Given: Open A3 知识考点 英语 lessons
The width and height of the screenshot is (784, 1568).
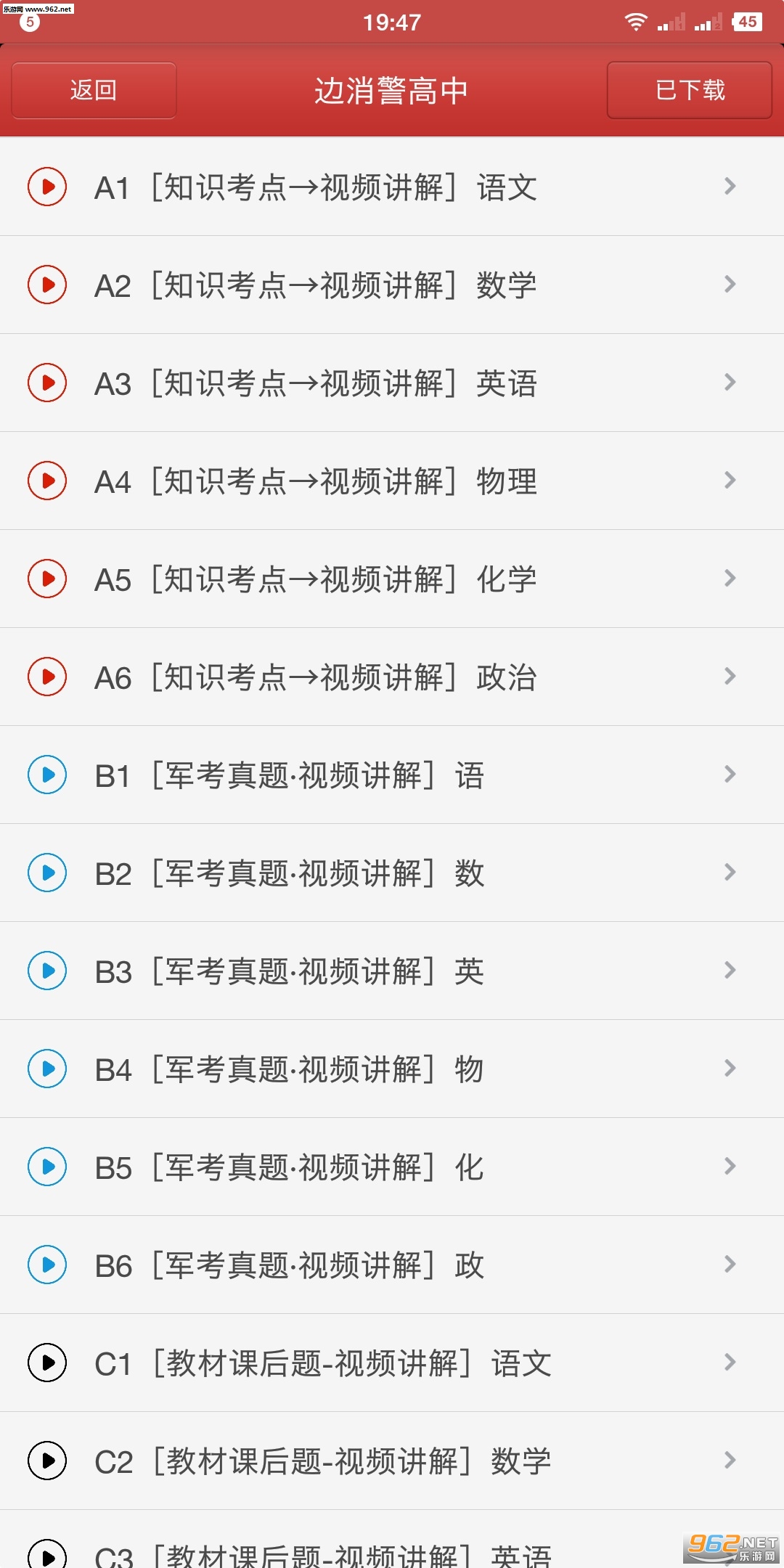Looking at the screenshot, I should click(x=392, y=383).
